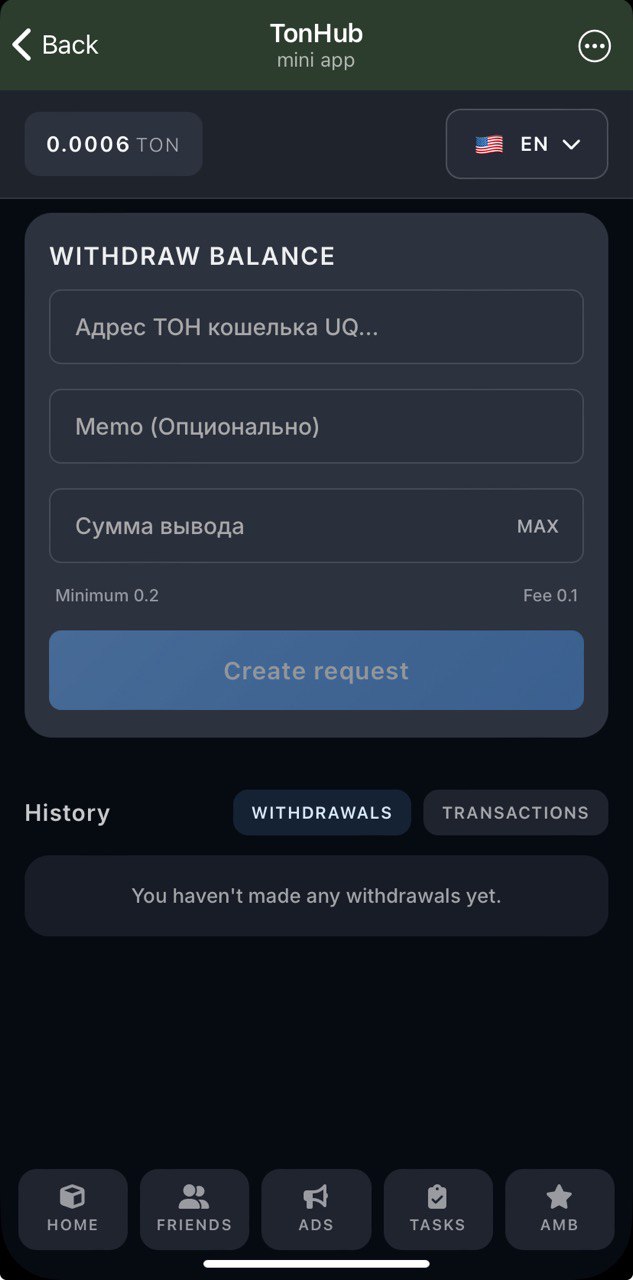Screen dimensions: 633x1280
Task: Focus the Memo optional field
Action: [316, 427]
